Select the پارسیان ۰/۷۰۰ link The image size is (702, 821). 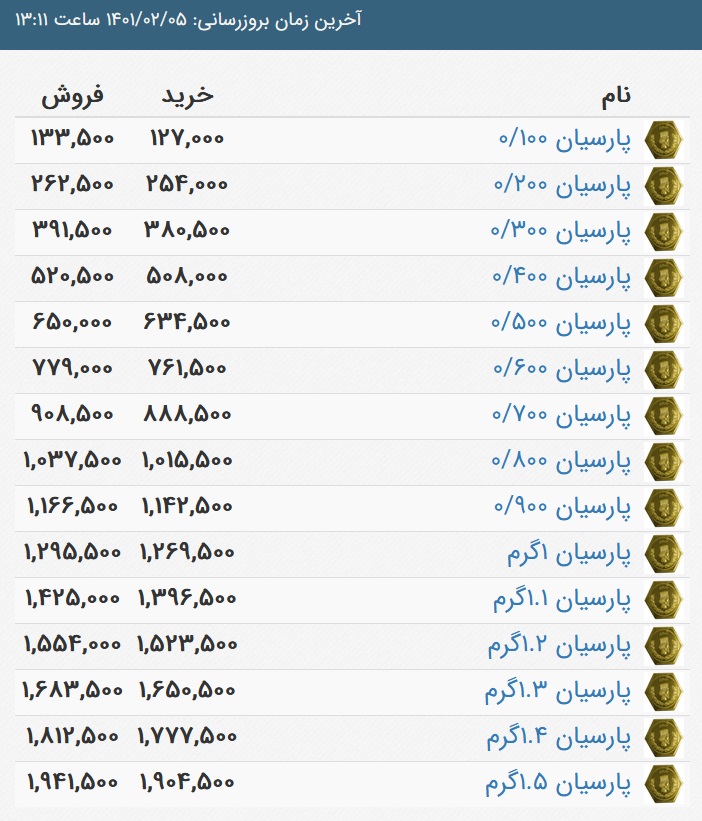point(561,416)
